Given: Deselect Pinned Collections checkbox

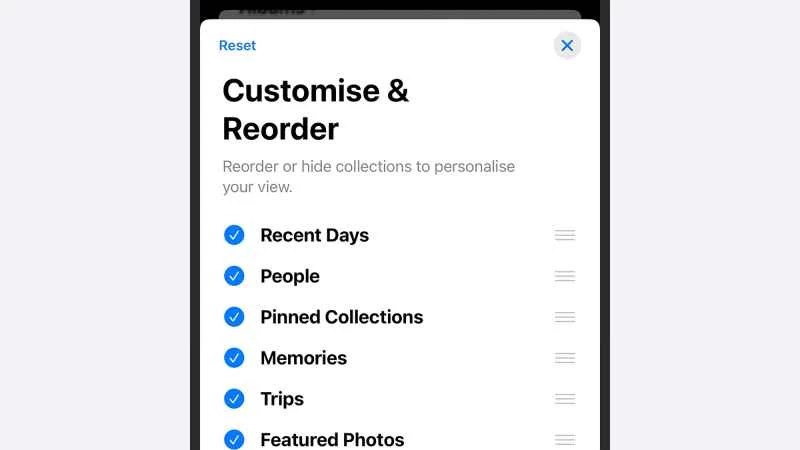Looking at the screenshot, I should 234,317.
